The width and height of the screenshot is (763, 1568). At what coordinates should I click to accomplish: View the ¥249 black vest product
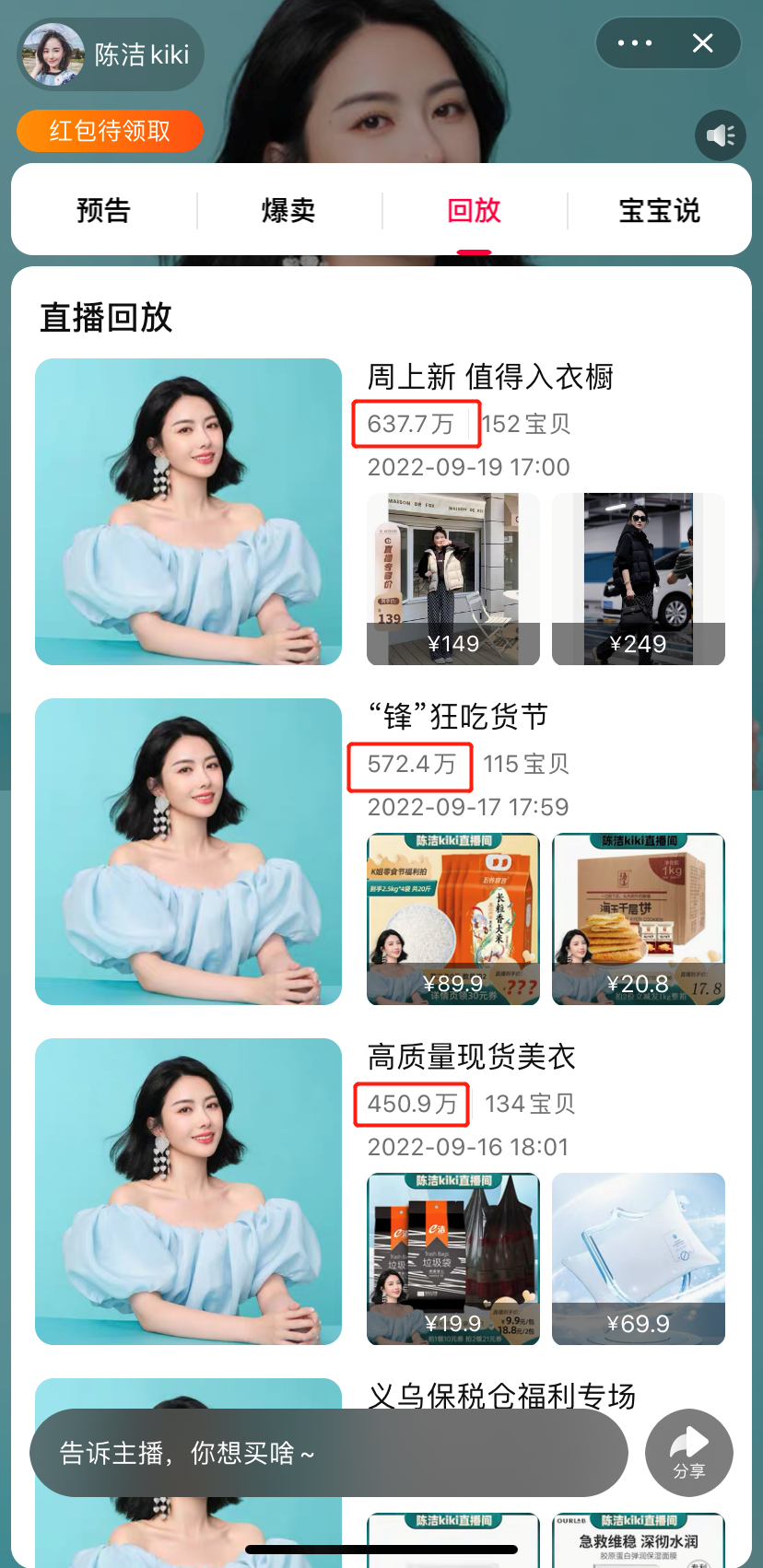click(x=638, y=579)
